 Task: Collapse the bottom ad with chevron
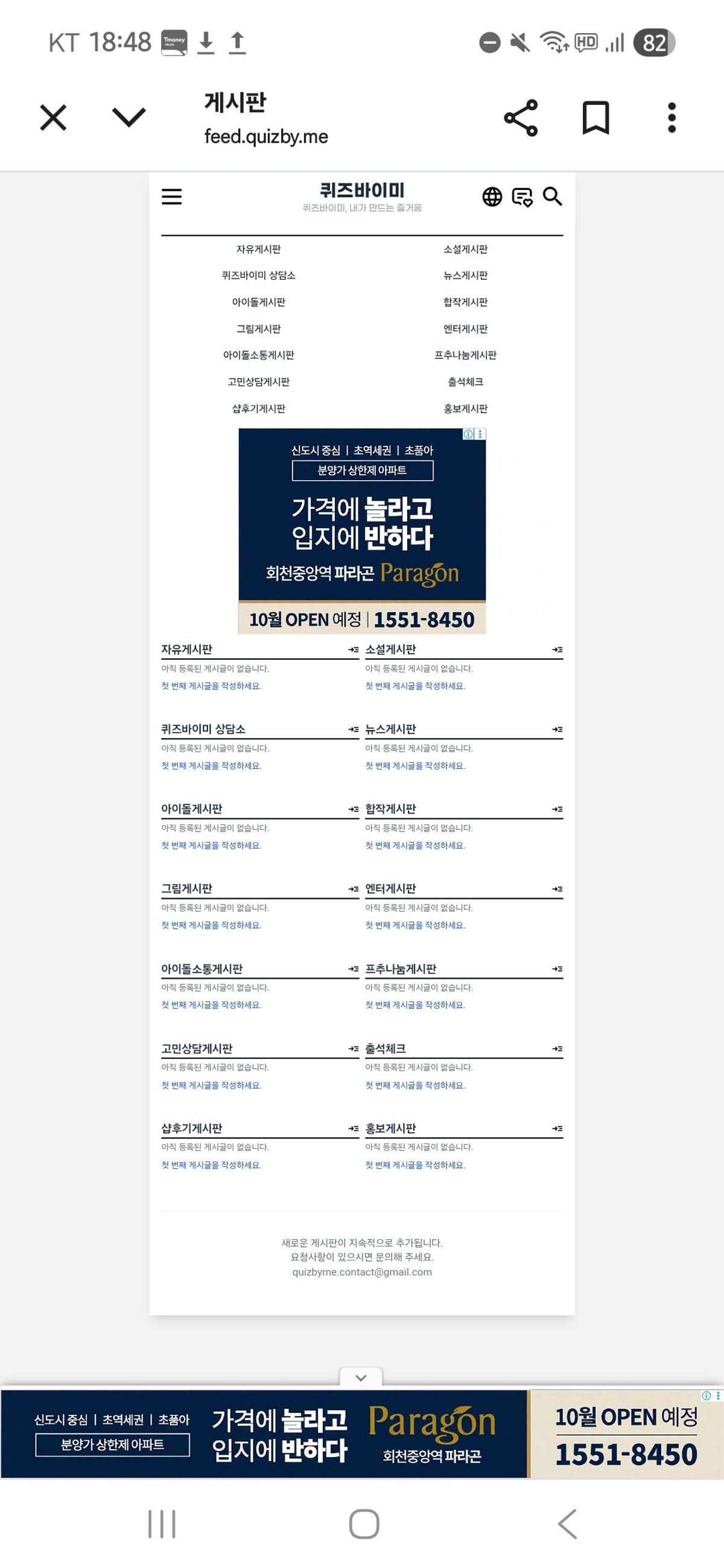(x=360, y=1378)
